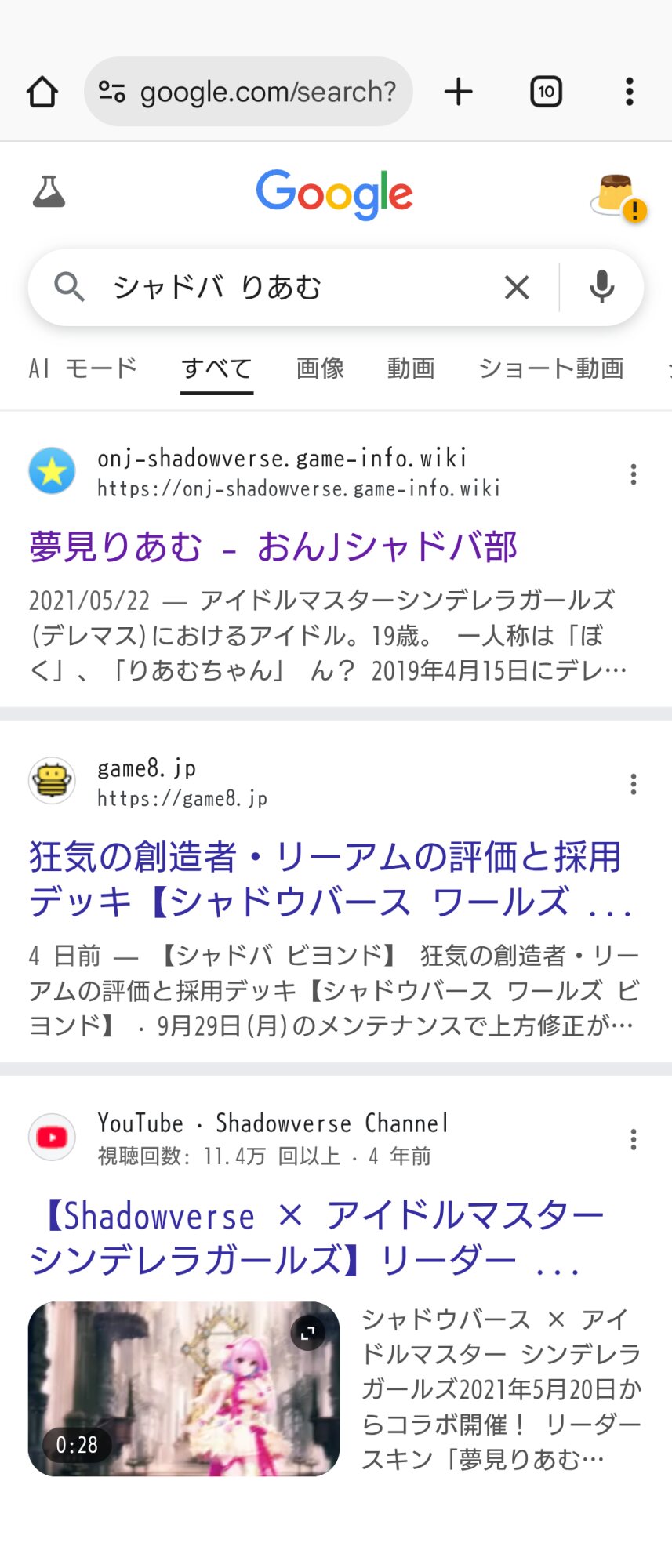Open the 夢見りあむ - おんJシャドバ部 result
Image resolution: width=672 pixels, height=1568 pixels.
pyautogui.click(x=273, y=546)
